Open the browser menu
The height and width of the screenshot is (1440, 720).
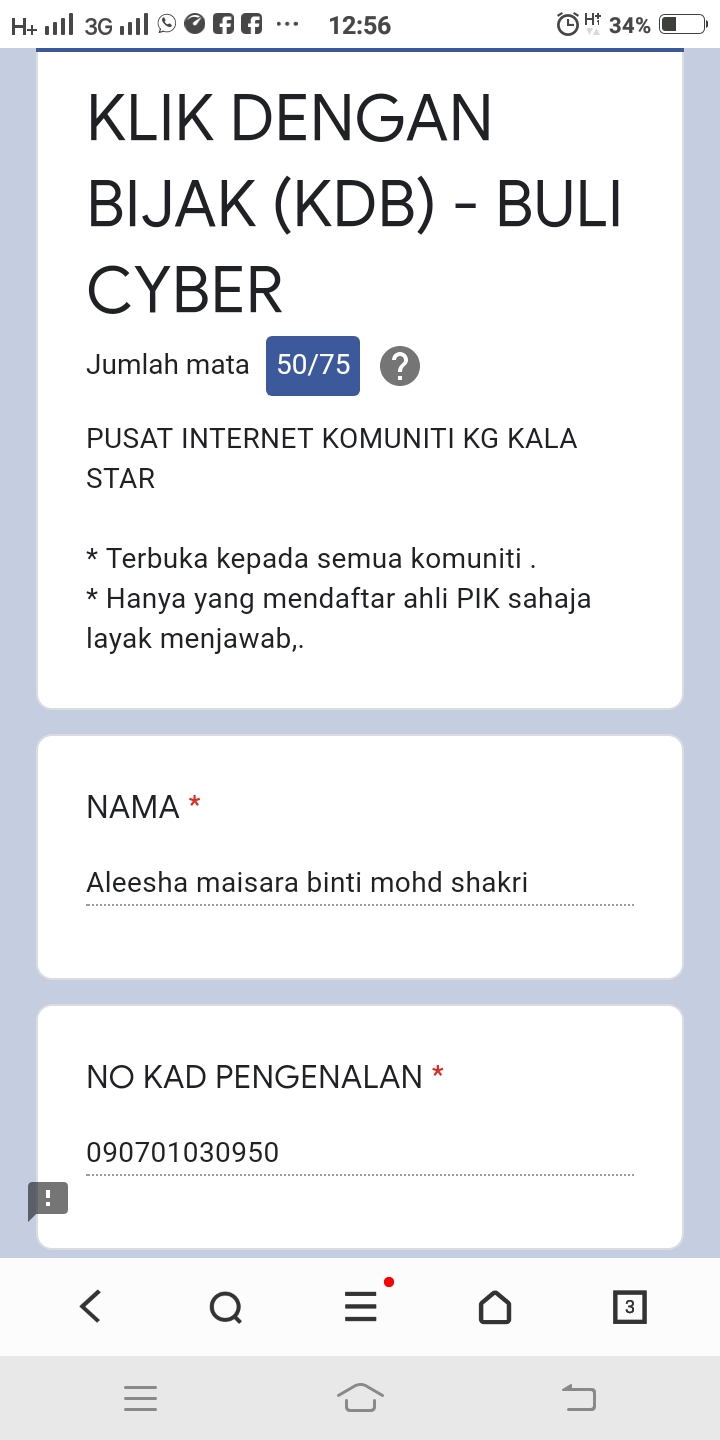tap(361, 1306)
